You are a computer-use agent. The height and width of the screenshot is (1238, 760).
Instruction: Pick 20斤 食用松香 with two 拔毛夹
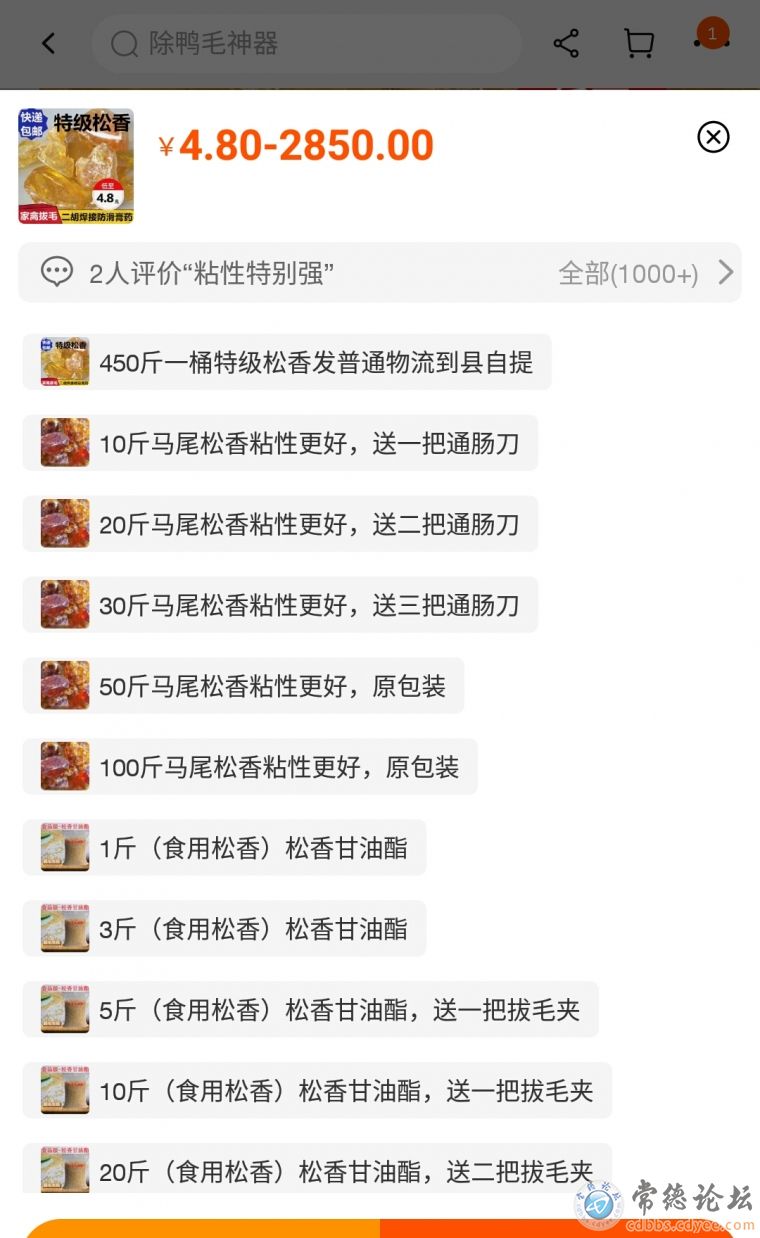pos(317,1168)
